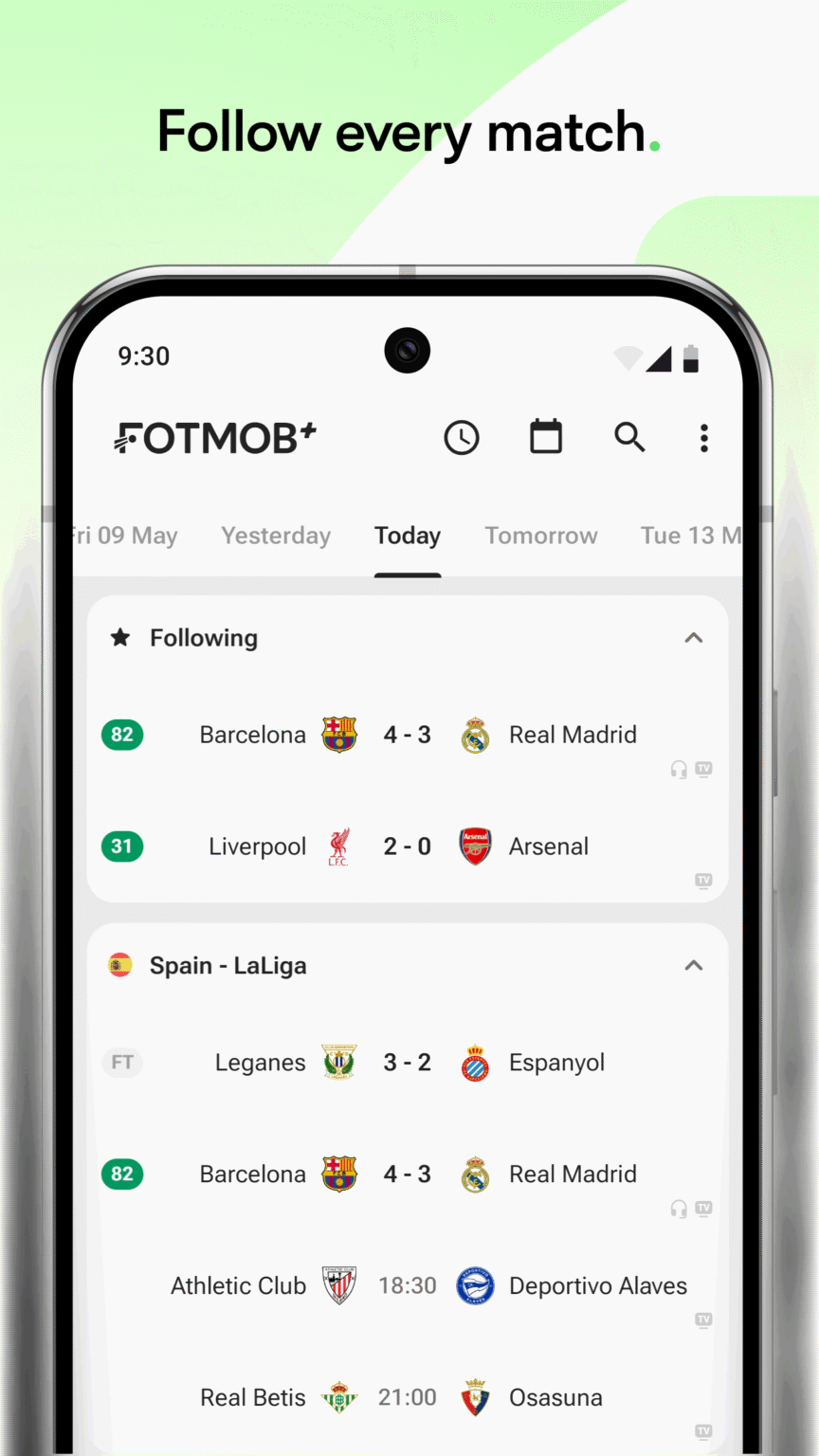Image resolution: width=819 pixels, height=1456 pixels.
Task: Click the Real Madrid crest
Action: click(x=475, y=734)
